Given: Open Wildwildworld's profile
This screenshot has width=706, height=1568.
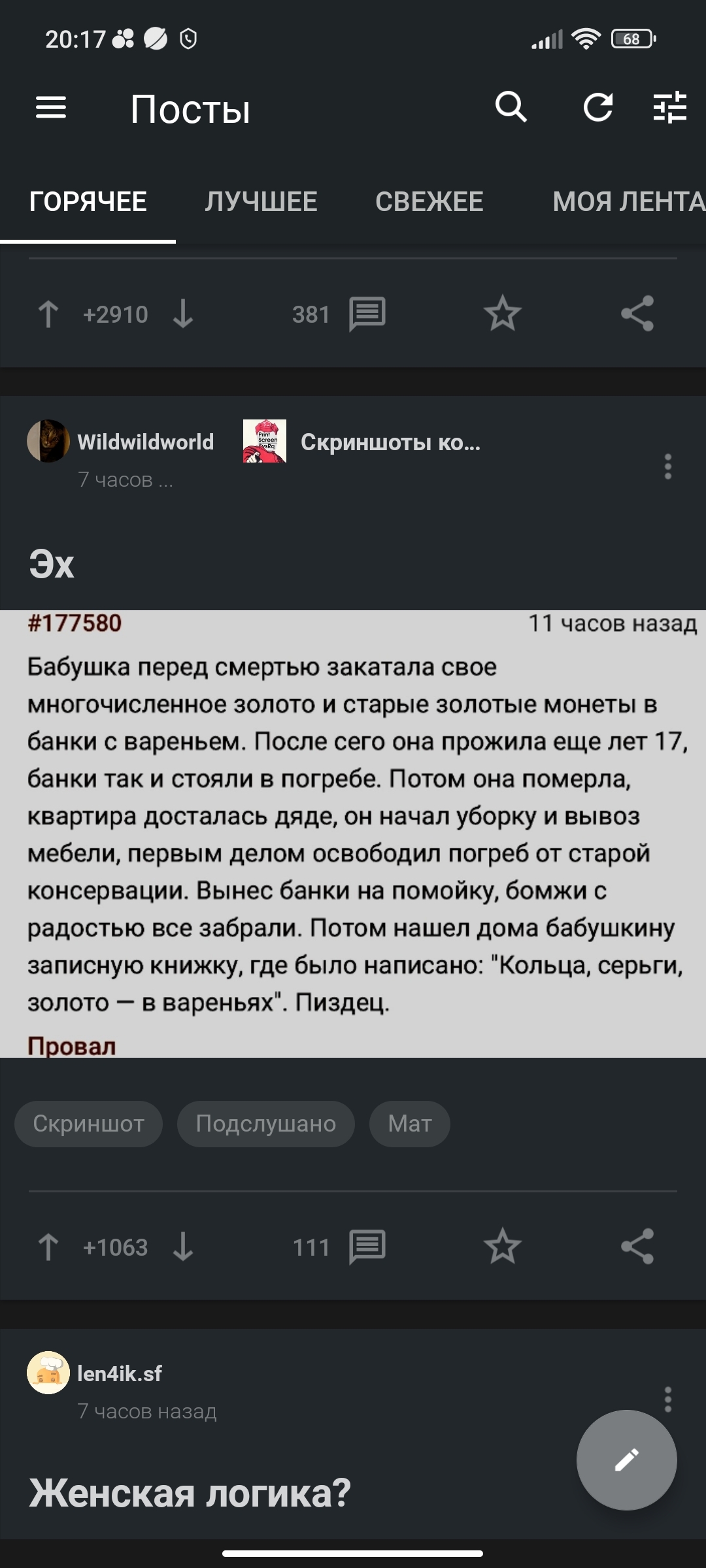Looking at the screenshot, I should pyautogui.click(x=145, y=442).
